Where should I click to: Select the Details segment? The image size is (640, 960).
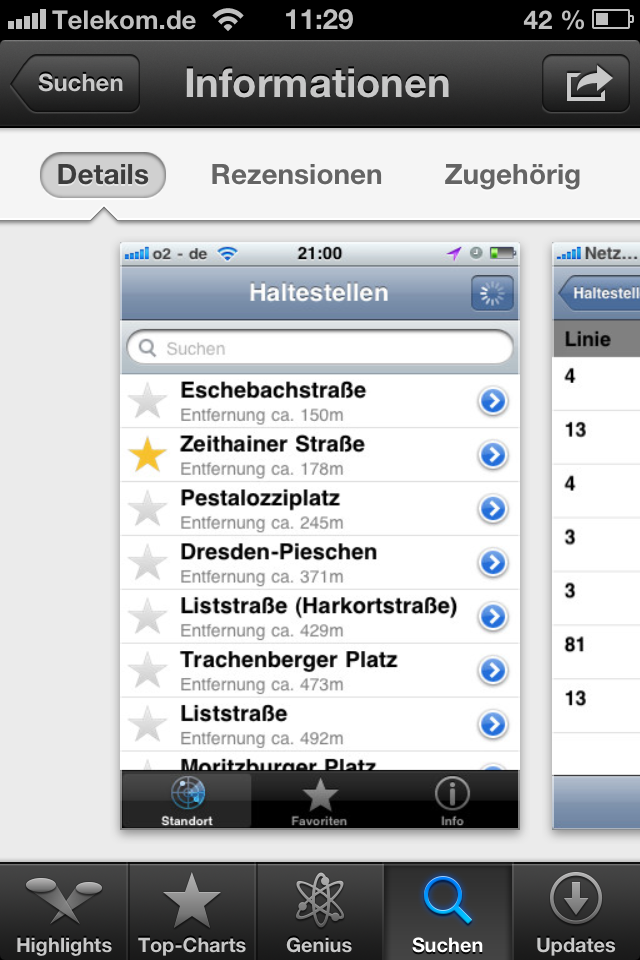click(x=103, y=176)
